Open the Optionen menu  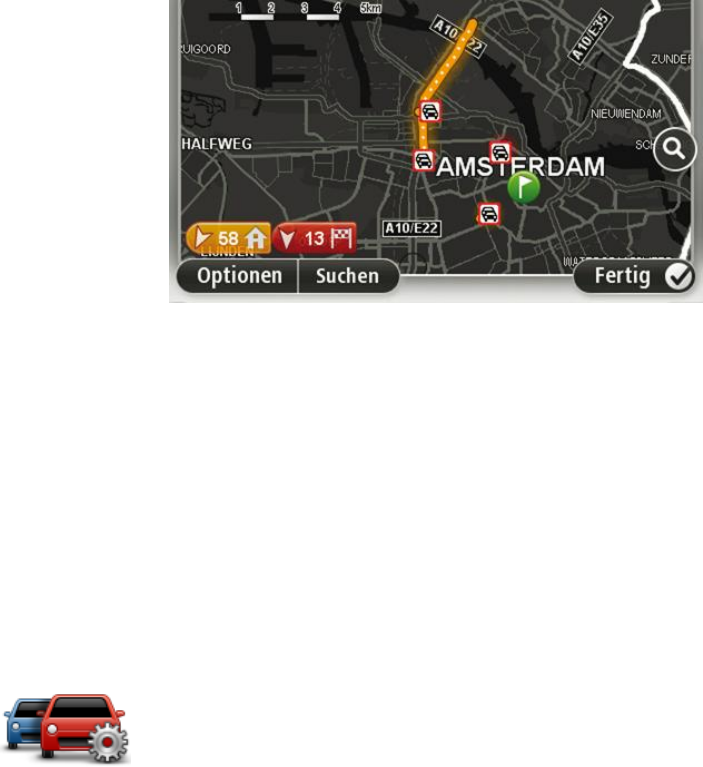pos(238,277)
